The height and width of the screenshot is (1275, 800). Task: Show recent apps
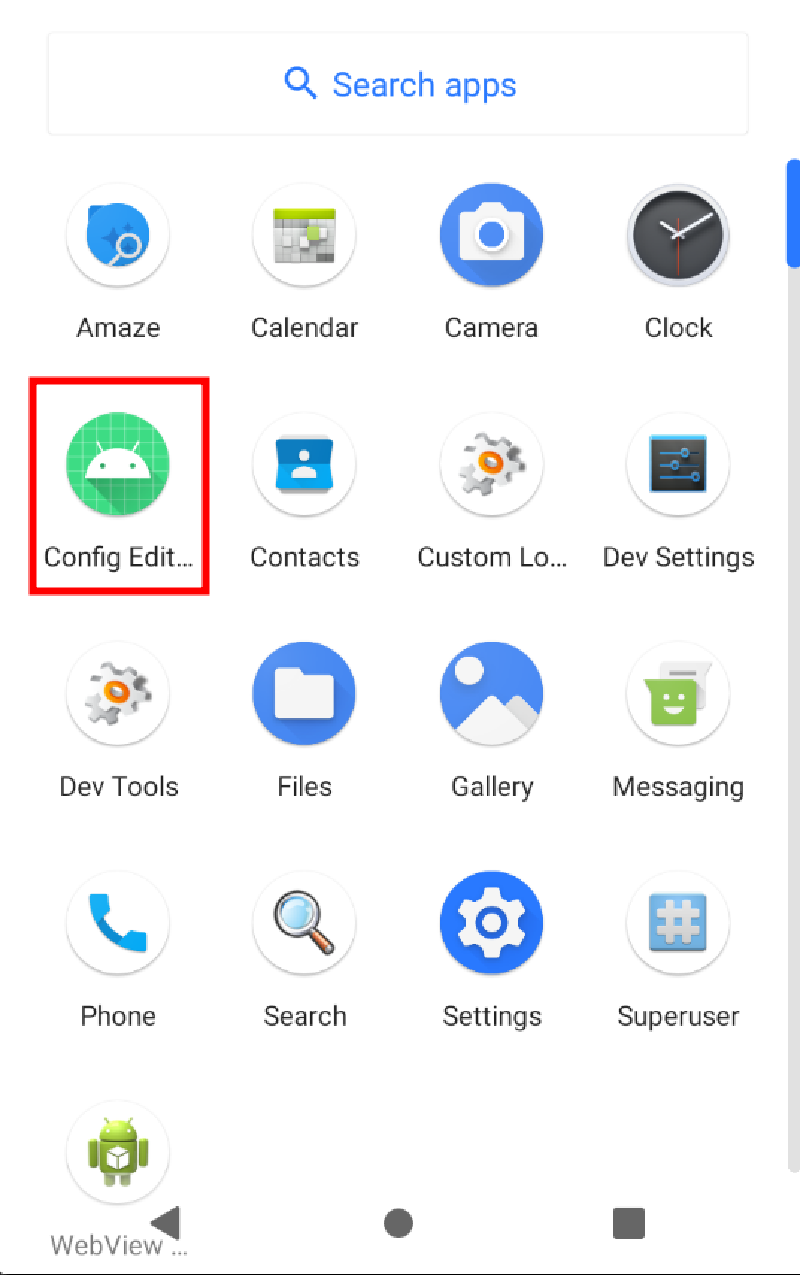[628, 1223]
